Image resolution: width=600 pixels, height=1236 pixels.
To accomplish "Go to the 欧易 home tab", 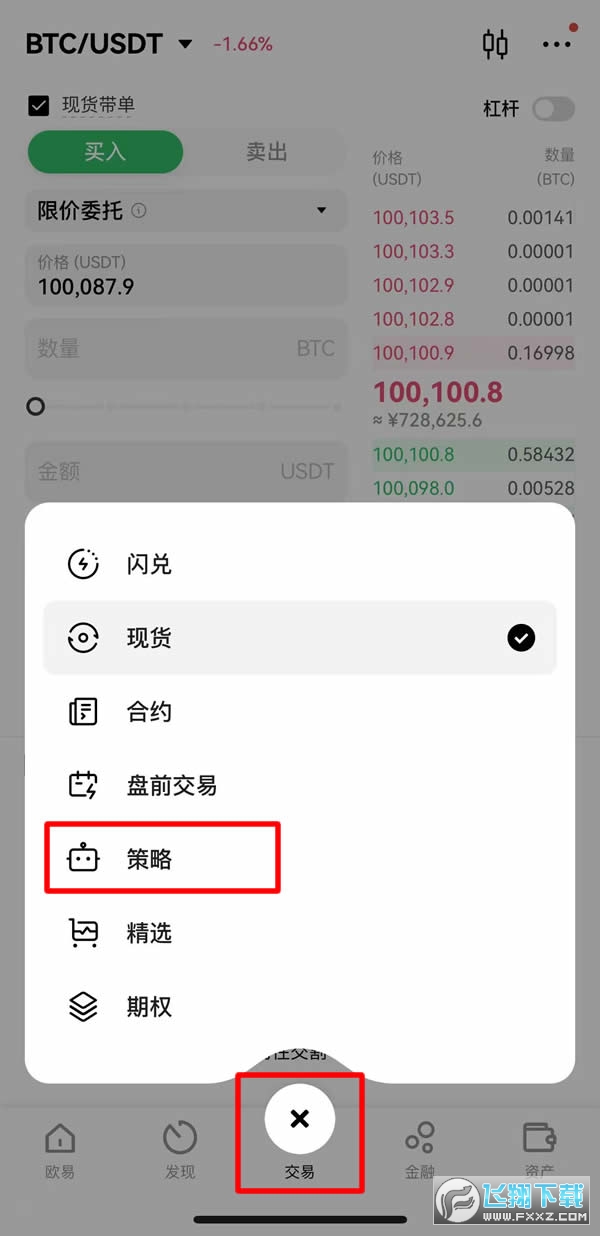I will coord(60,1150).
